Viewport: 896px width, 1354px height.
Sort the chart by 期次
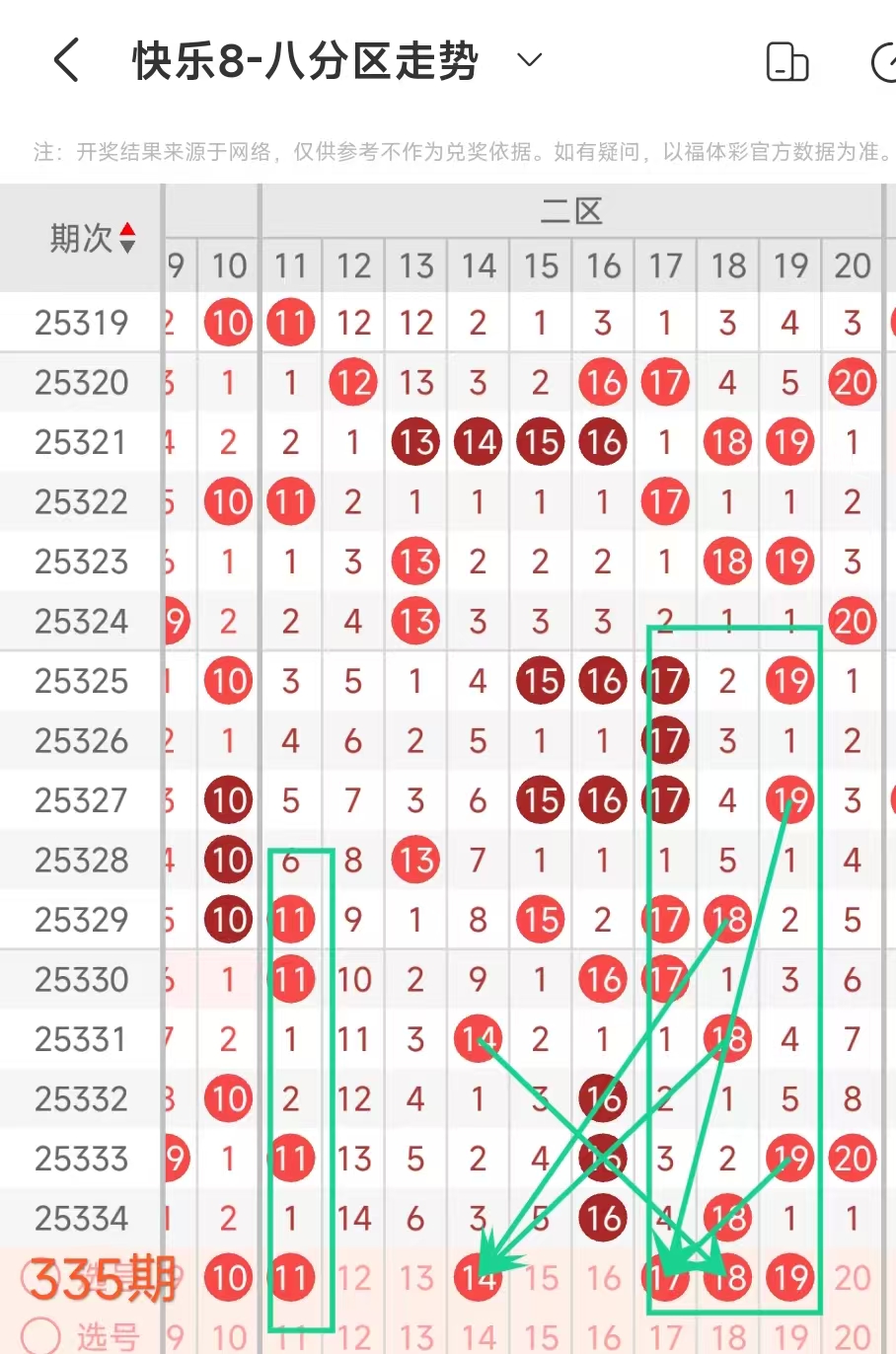[x=126, y=238]
